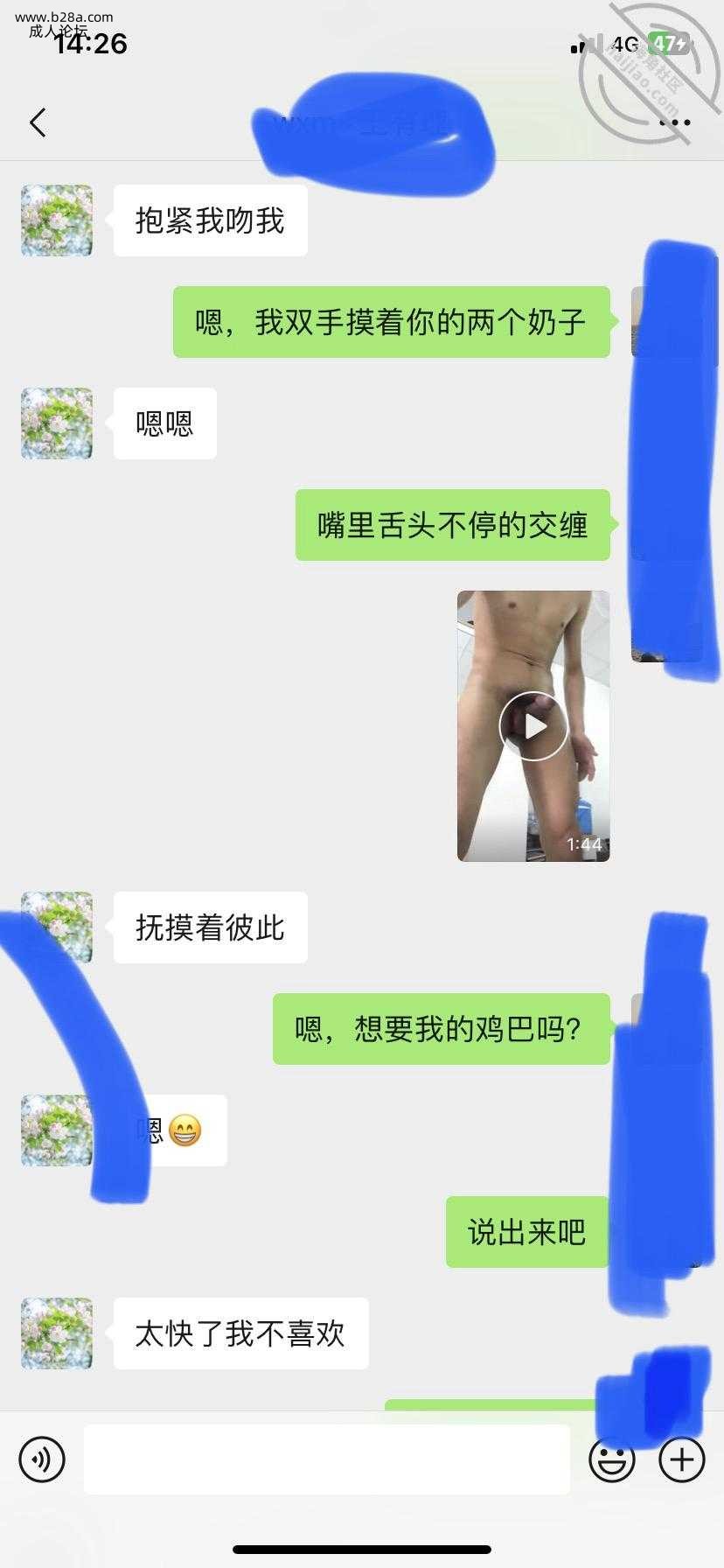This screenshot has width=724, height=1568.
Task: Tap the message input field to type
Action: click(328, 1459)
